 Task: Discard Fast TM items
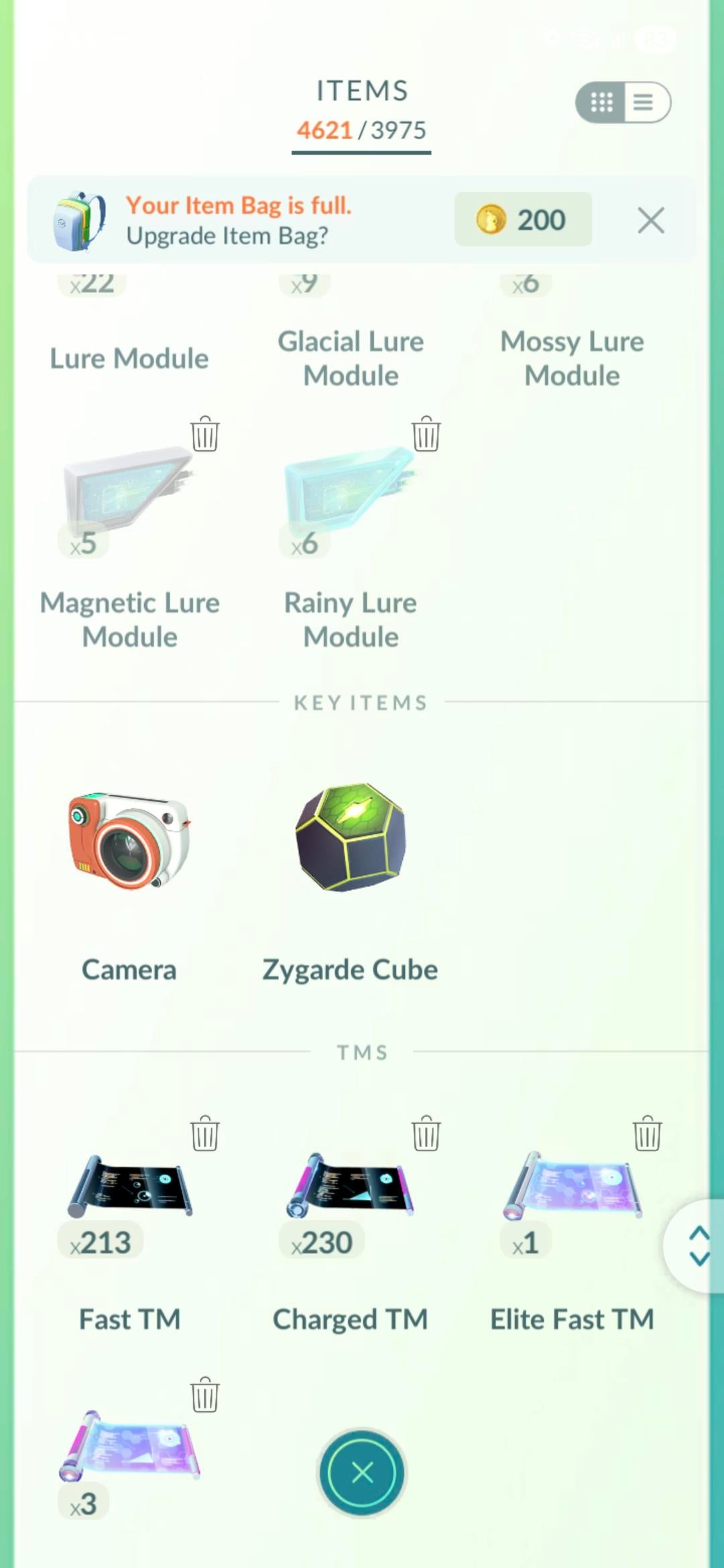tap(205, 1134)
